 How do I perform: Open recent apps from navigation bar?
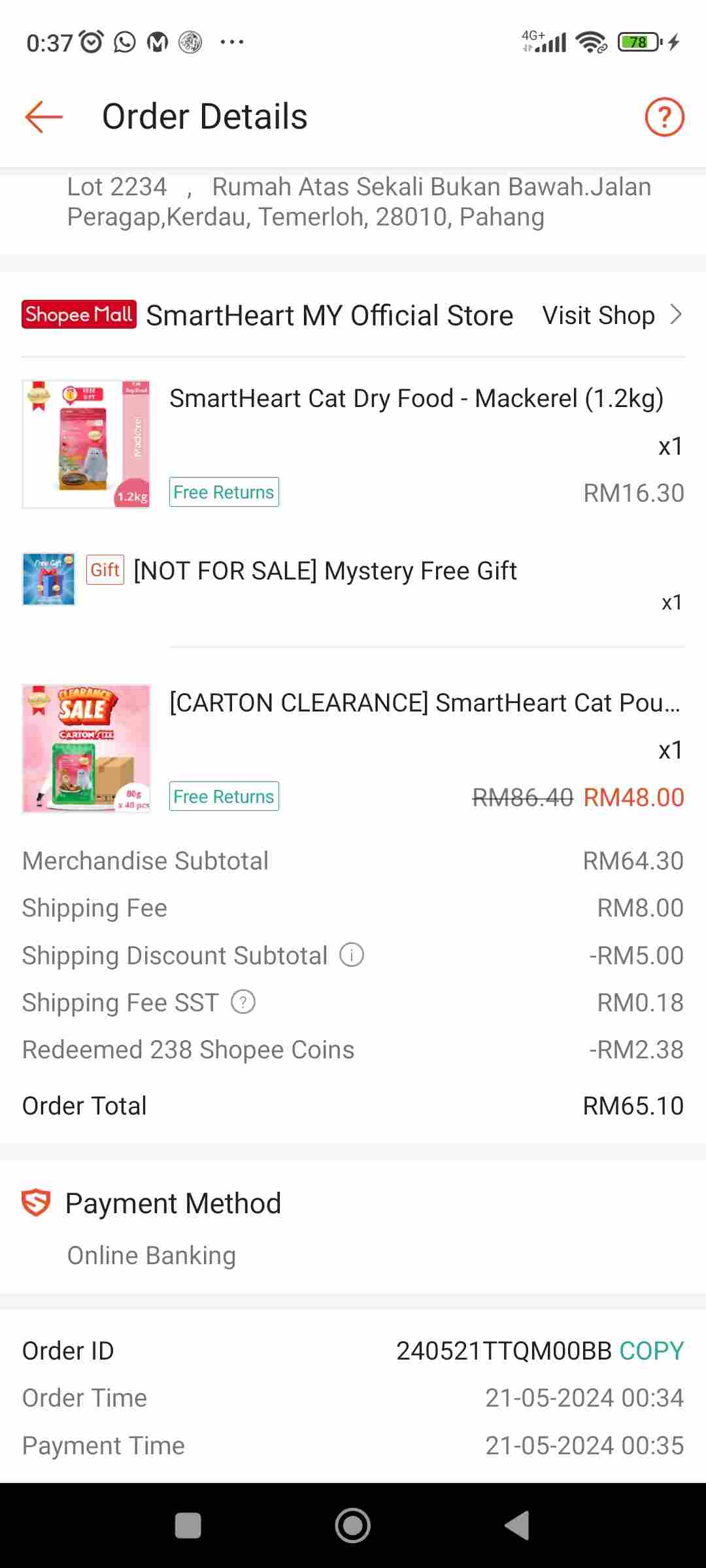pos(188,1526)
